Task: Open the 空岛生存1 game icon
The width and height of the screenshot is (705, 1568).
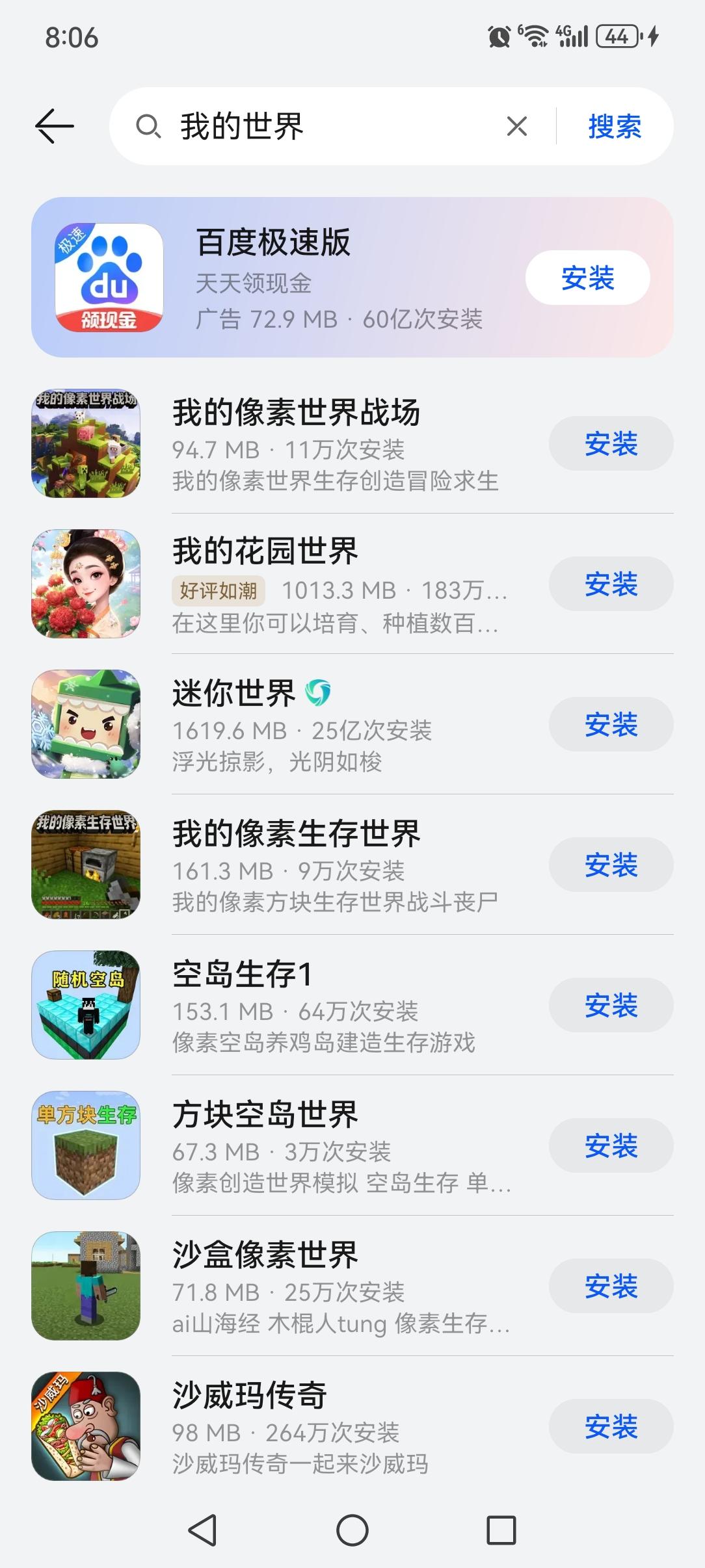Action: click(85, 1005)
